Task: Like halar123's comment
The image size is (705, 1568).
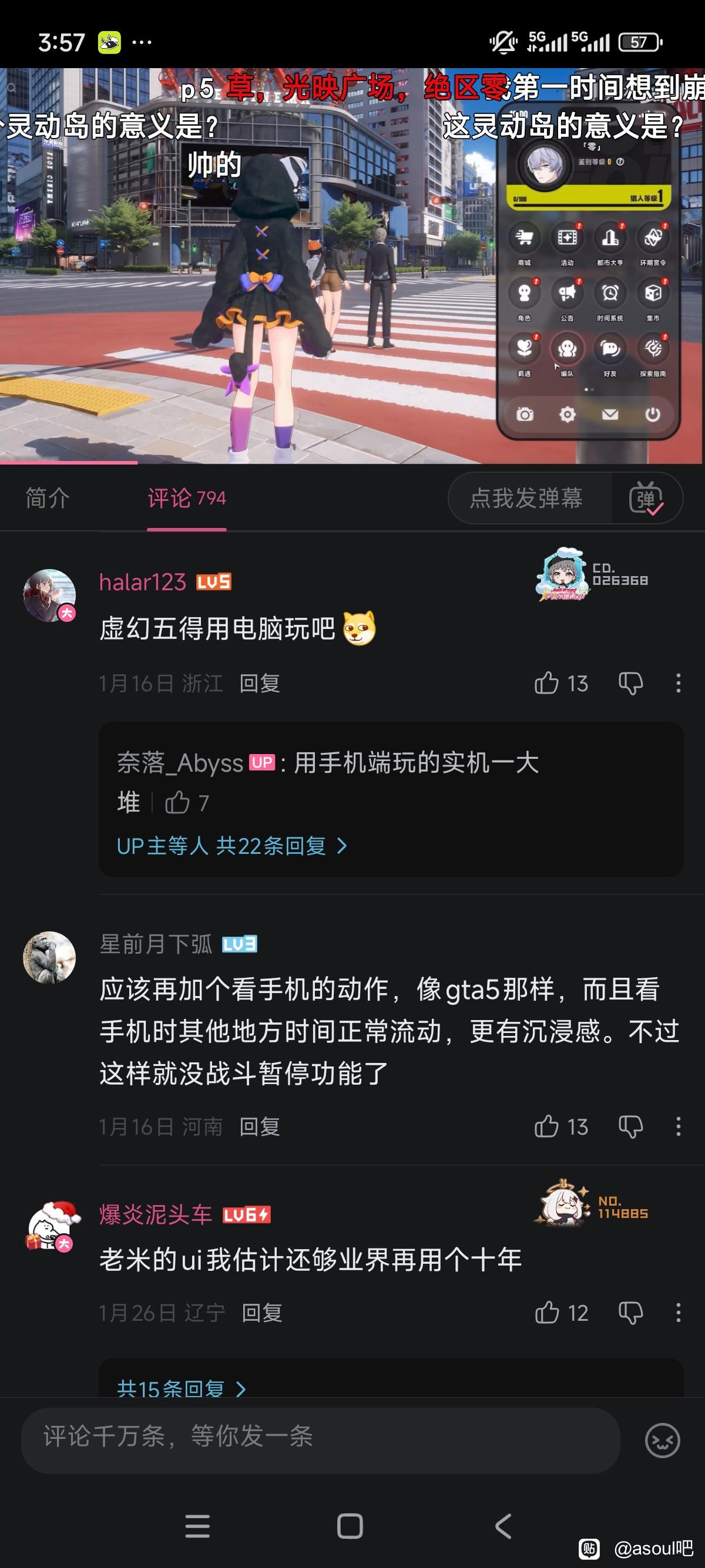Action: tap(547, 683)
